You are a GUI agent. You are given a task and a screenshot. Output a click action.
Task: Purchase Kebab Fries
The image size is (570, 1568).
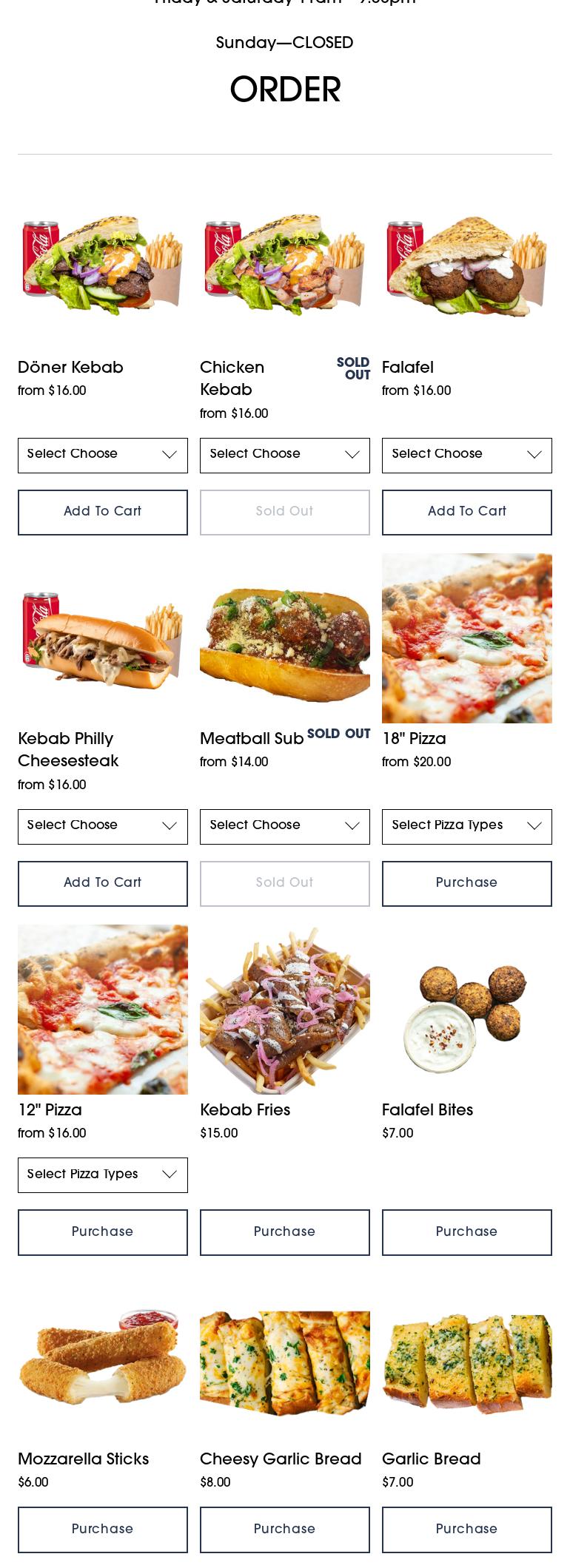click(284, 1232)
